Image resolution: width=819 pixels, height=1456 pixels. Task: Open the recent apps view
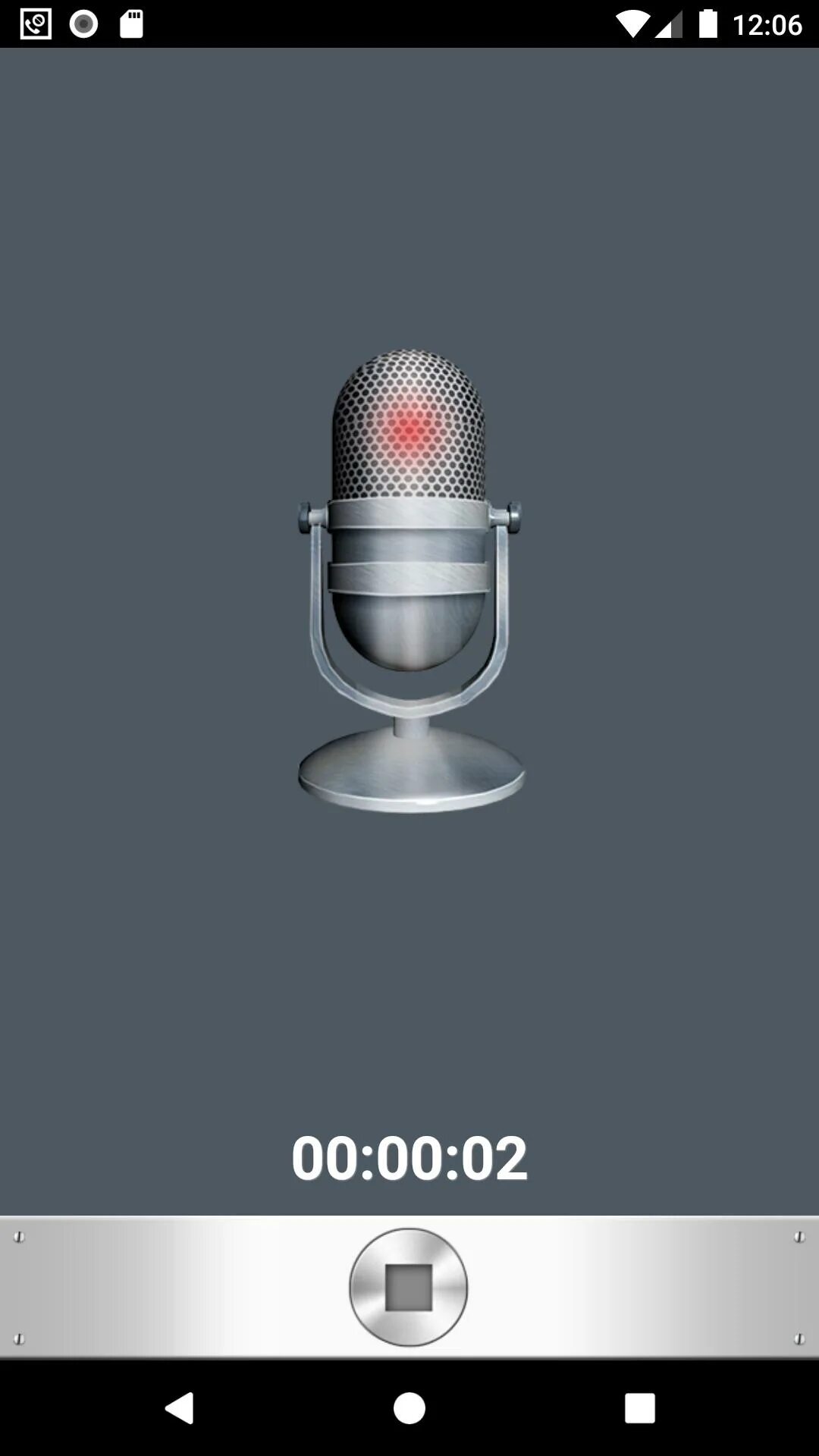click(639, 1408)
